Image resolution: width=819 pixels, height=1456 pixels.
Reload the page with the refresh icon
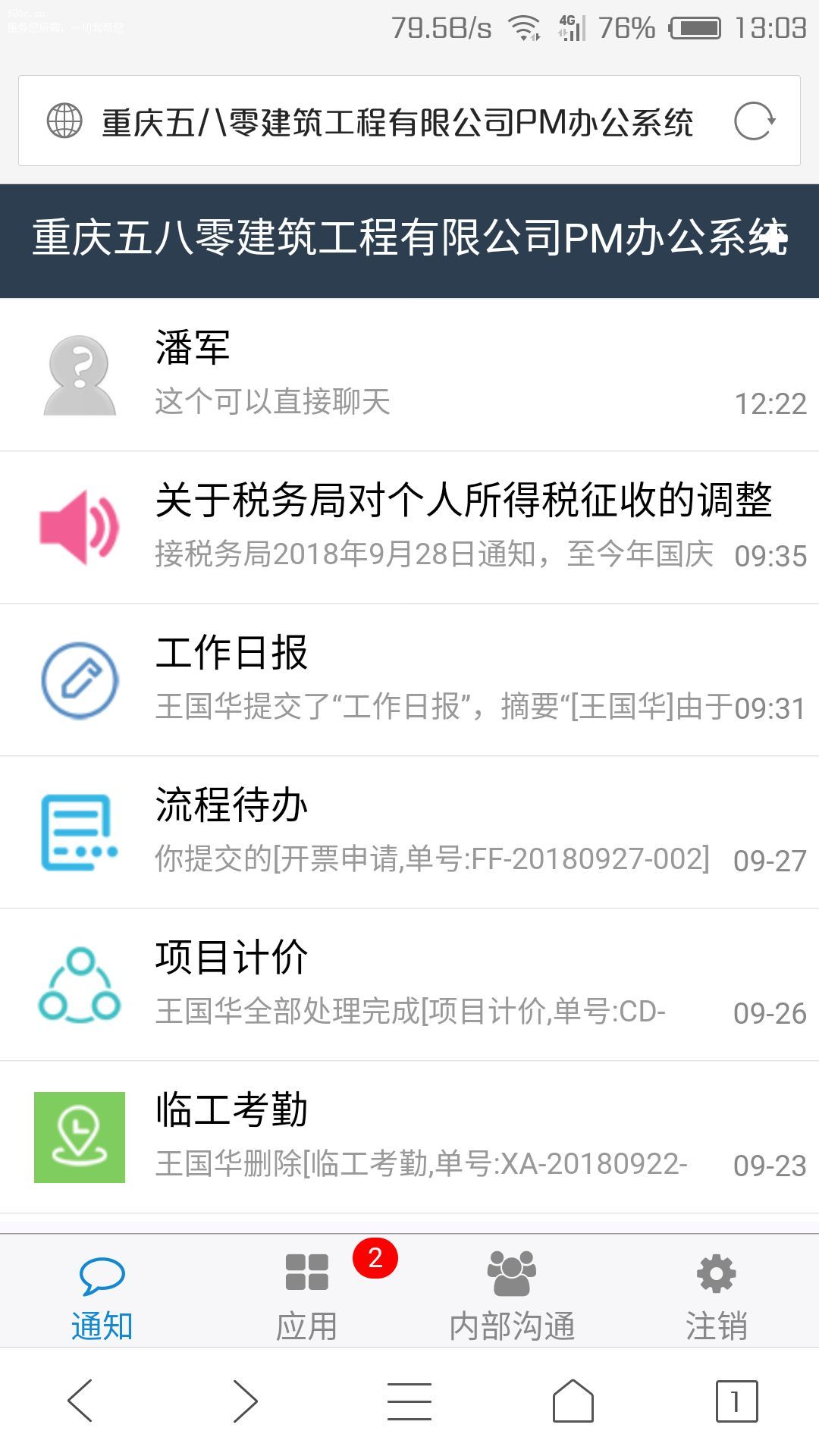[x=755, y=121]
